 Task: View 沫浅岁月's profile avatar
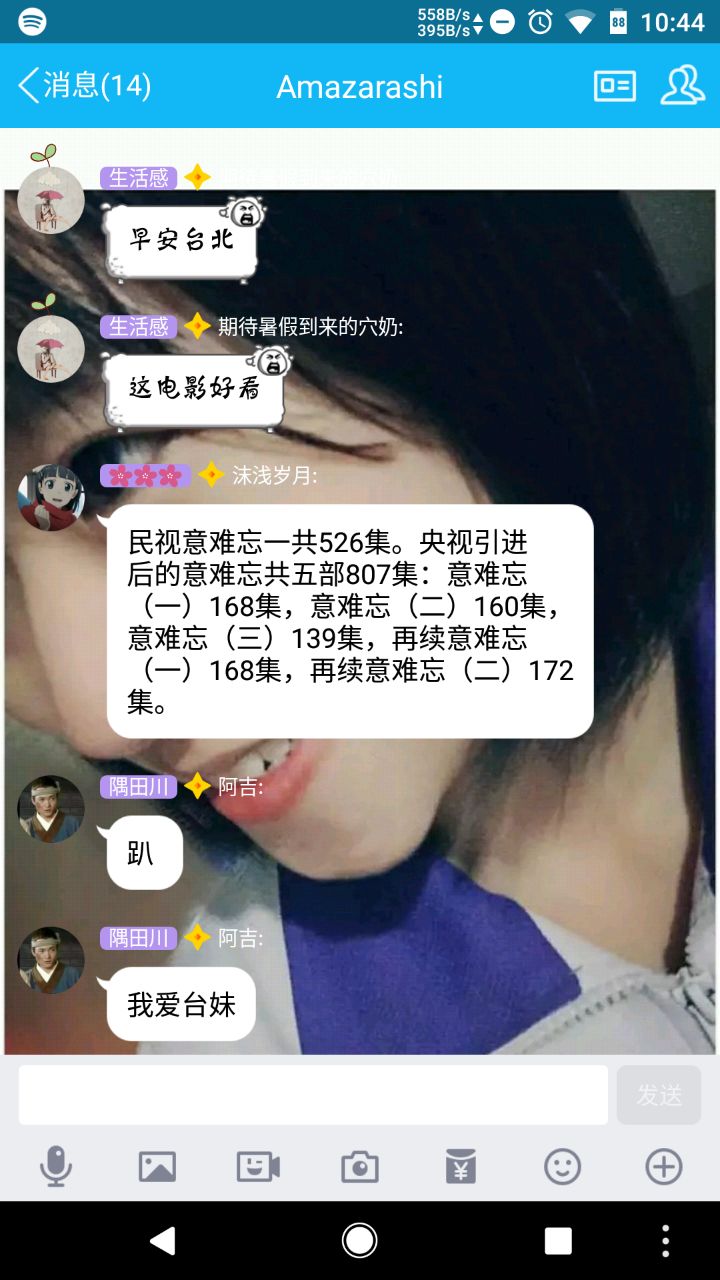51,497
